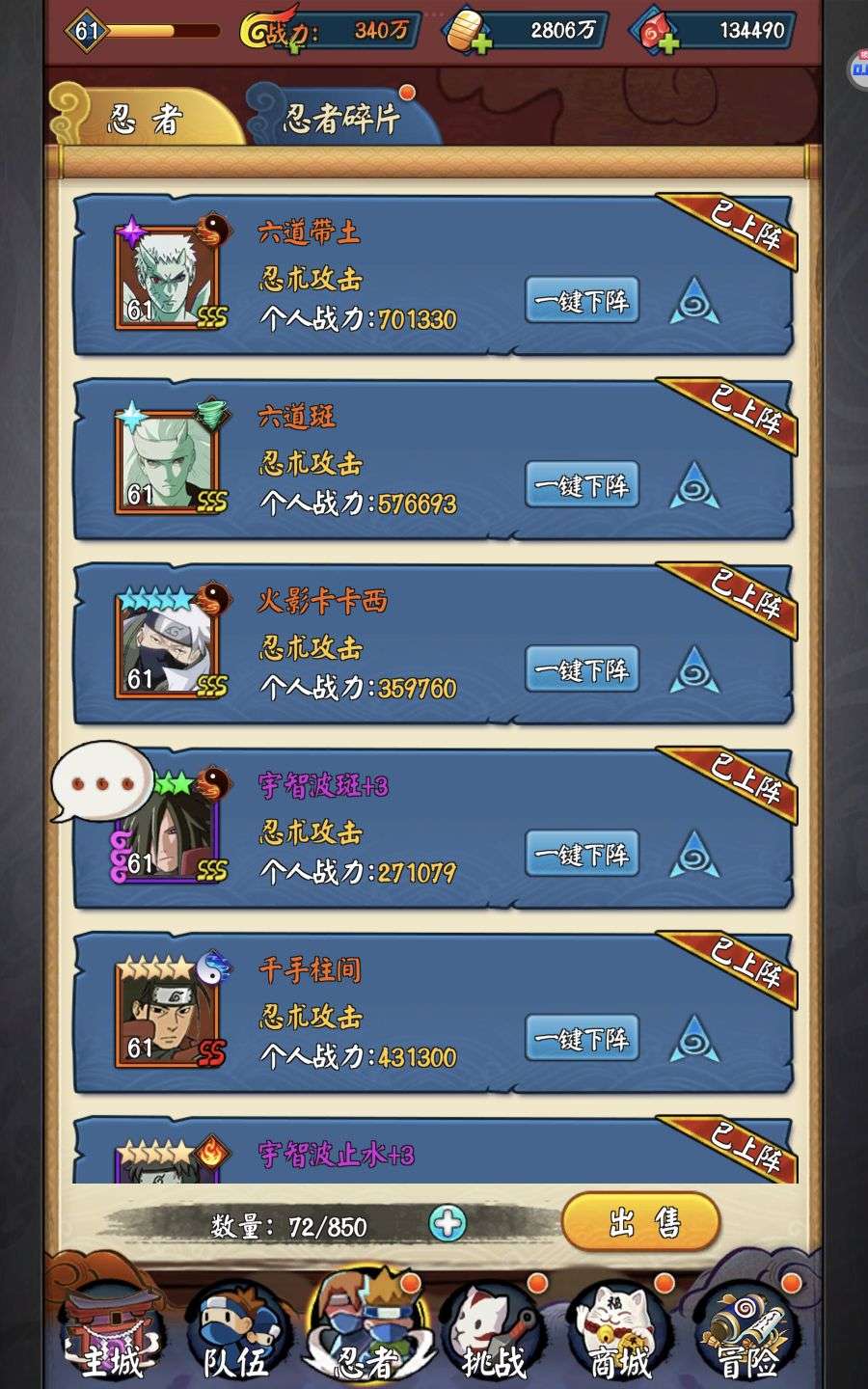Tap 一键下阵 for 火影卡卡西
The width and height of the screenshot is (868, 1389).
[582, 669]
